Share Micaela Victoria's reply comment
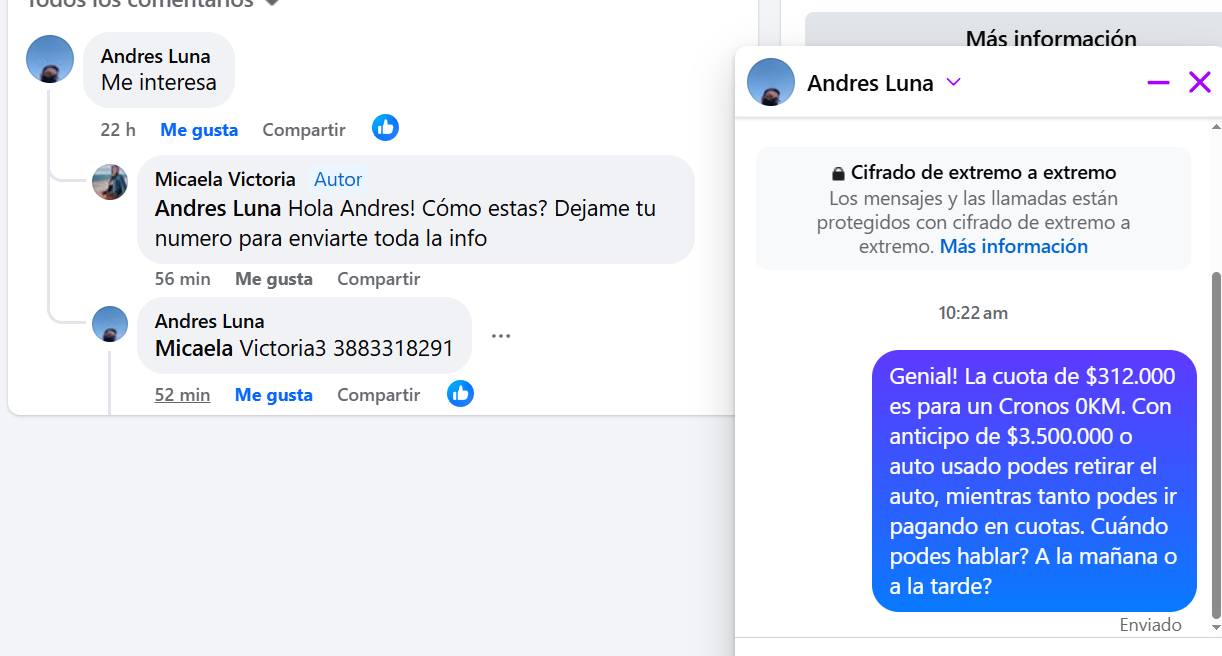Image resolution: width=1222 pixels, height=656 pixels. (x=378, y=279)
